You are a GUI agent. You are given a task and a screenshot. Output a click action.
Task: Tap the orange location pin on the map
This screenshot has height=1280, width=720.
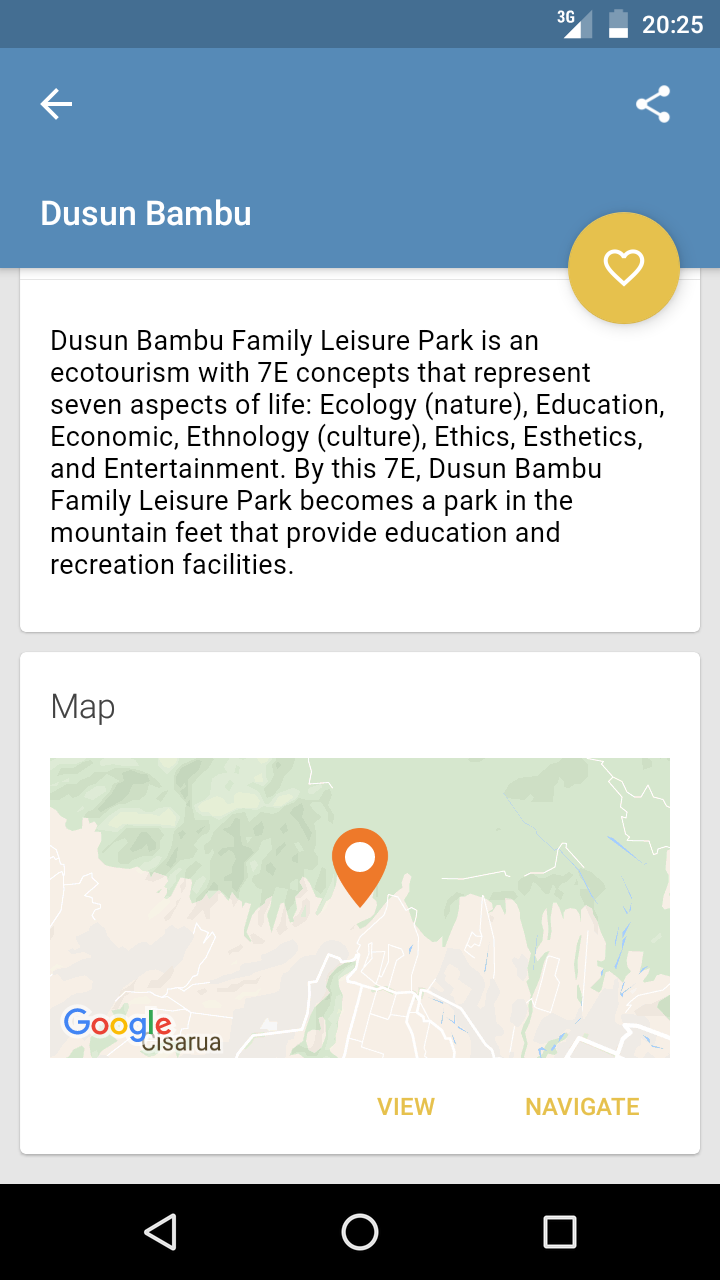(x=360, y=862)
